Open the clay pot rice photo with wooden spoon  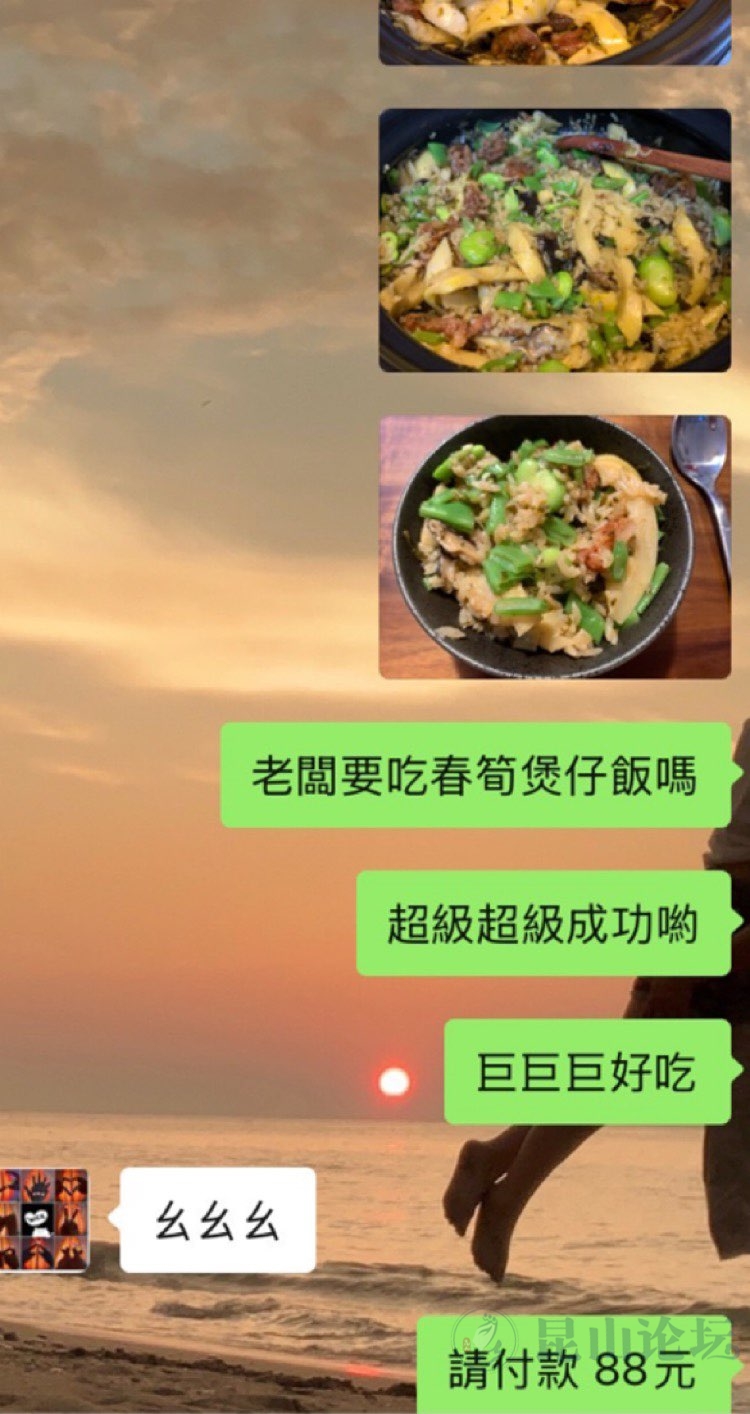point(555,240)
